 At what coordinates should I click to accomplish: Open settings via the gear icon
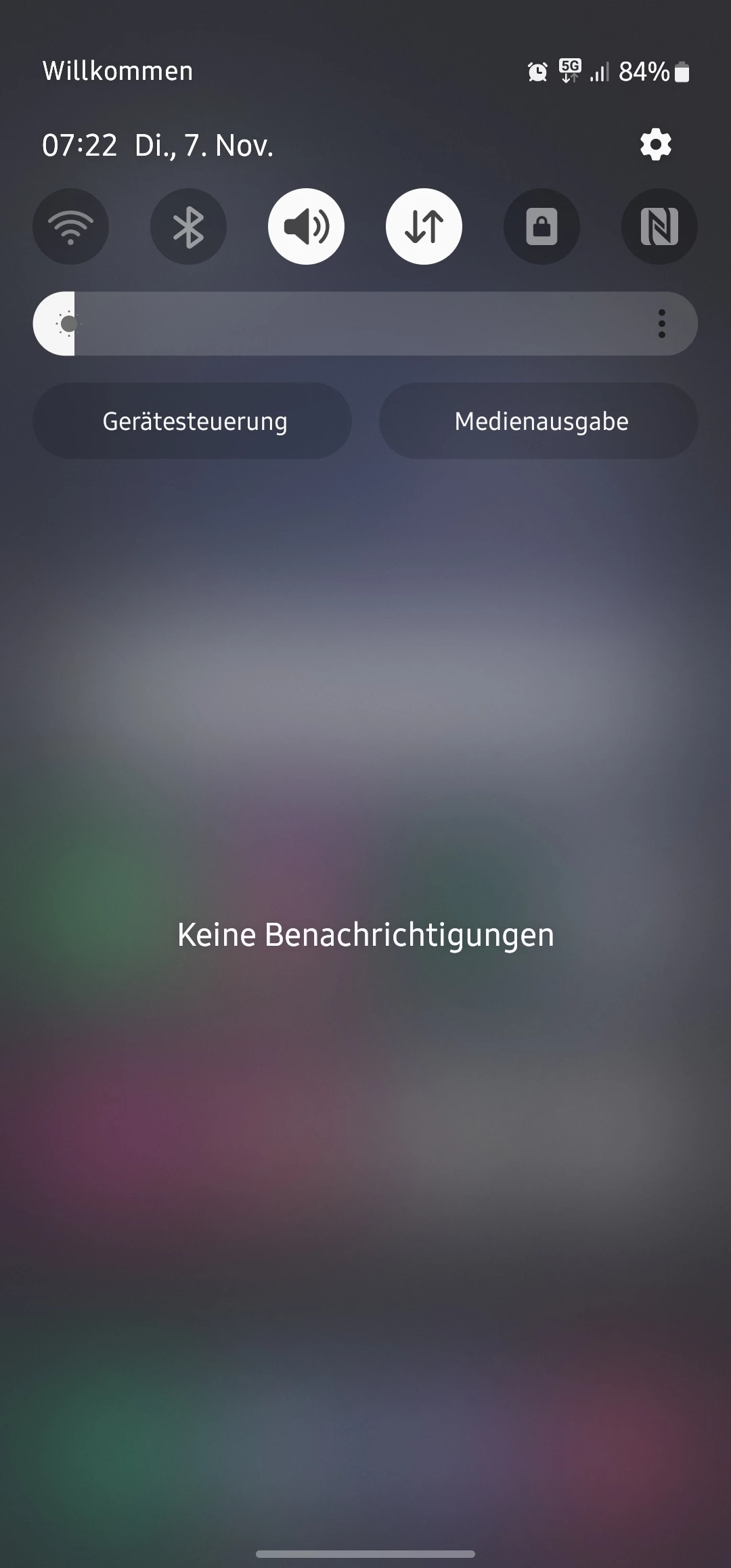[655, 144]
